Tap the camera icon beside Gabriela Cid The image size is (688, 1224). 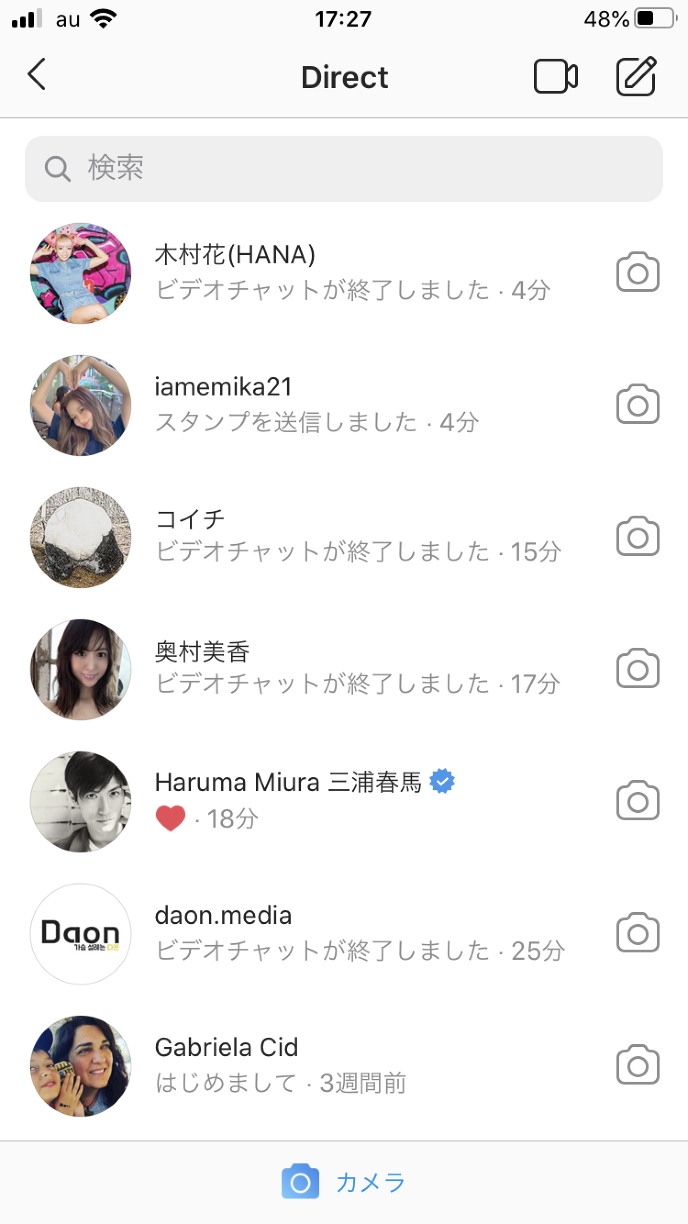638,1065
